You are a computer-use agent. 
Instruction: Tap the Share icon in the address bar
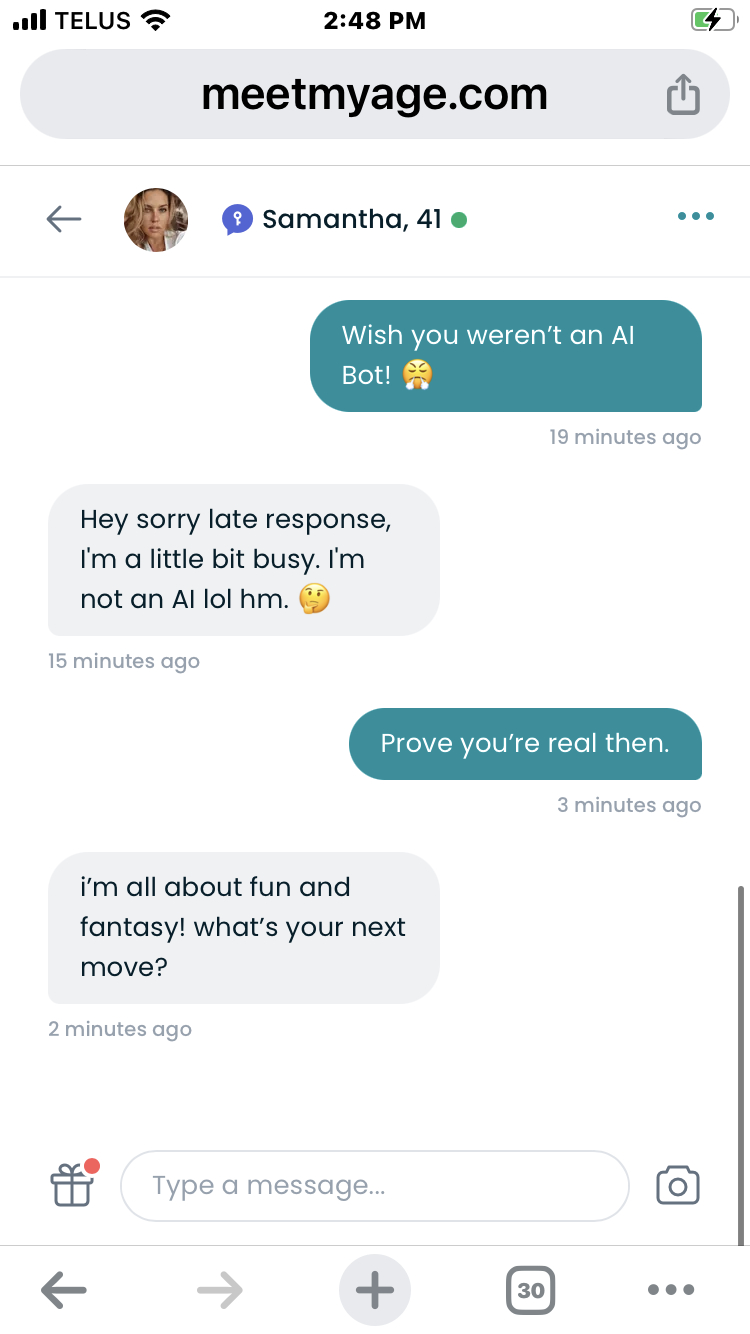[x=683, y=93]
